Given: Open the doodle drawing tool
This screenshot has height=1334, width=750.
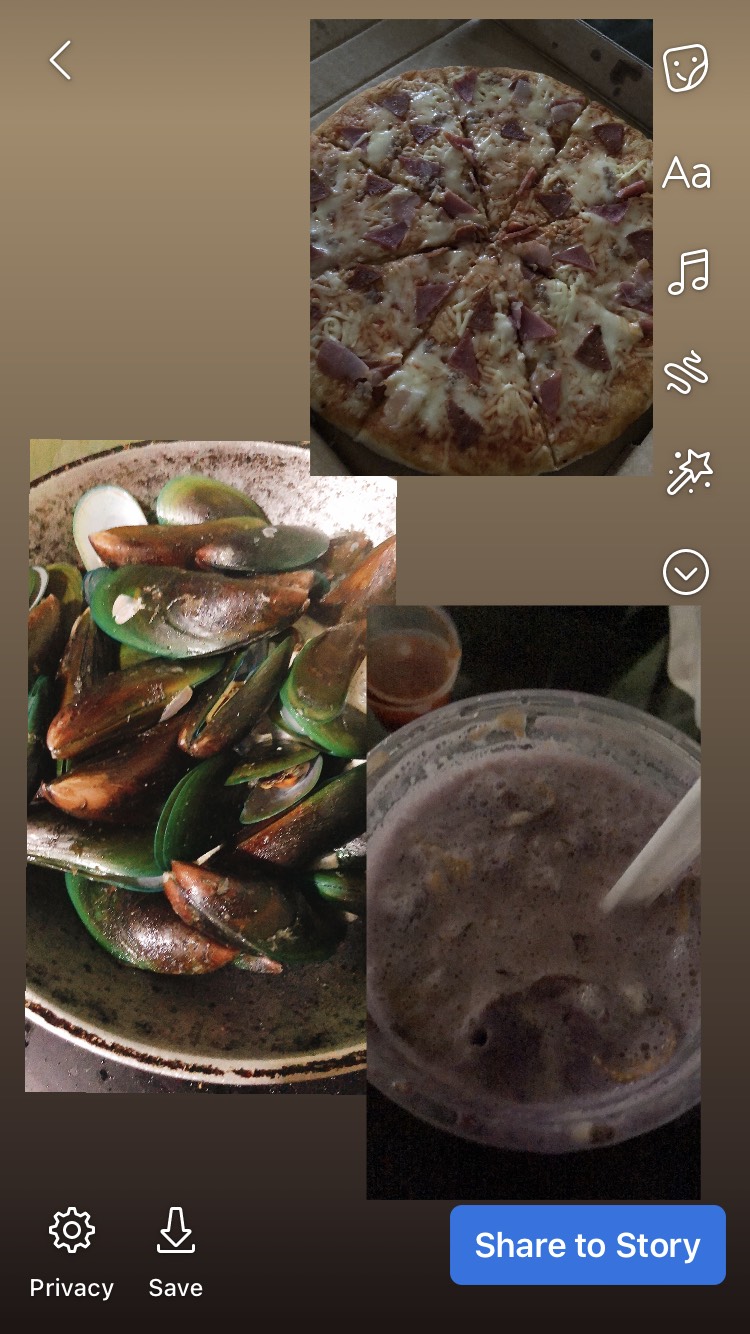Looking at the screenshot, I should pyautogui.click(x=686, y=373).
